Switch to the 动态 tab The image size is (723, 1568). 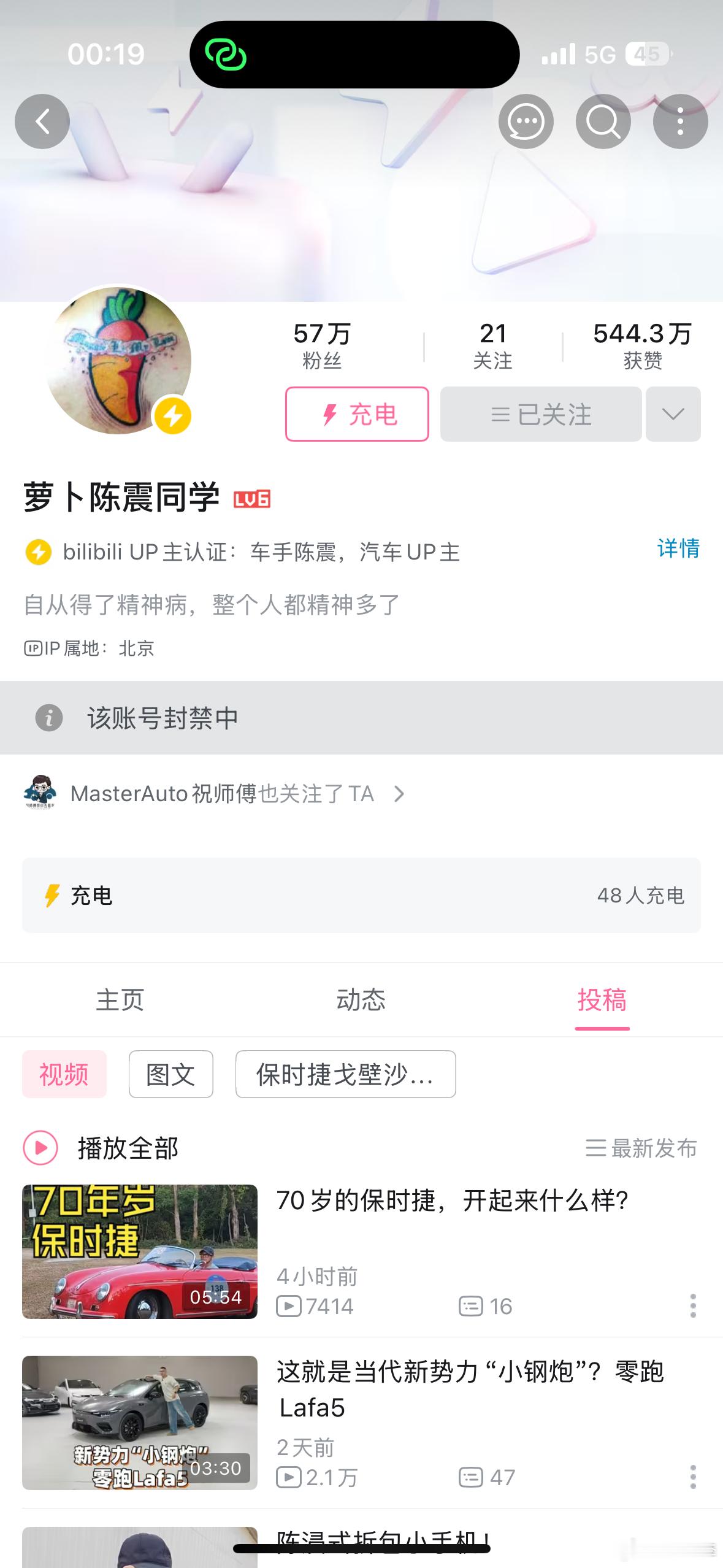(362, 999)
